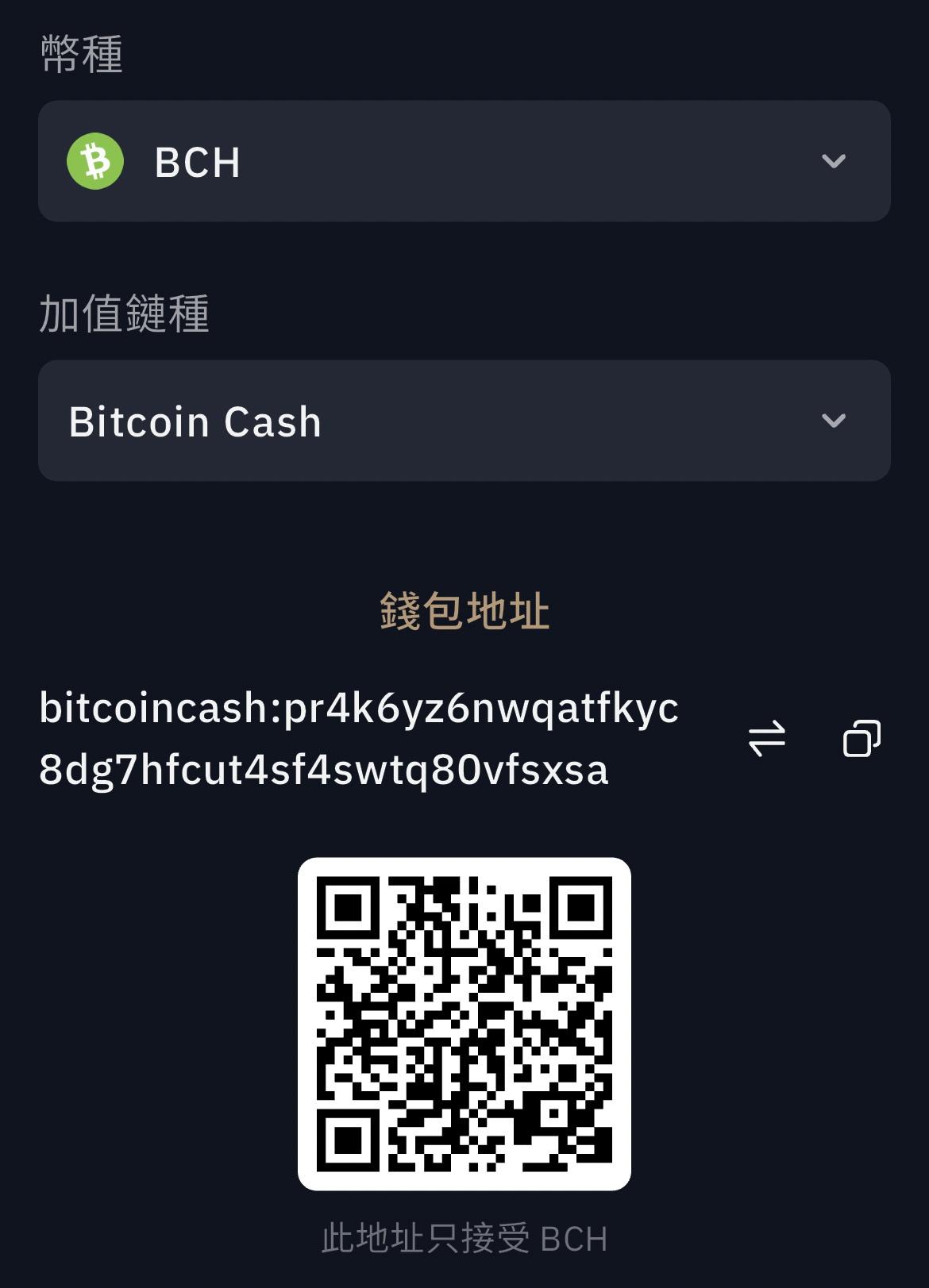Copy the wallet address
This screenshot has width=929, height=1288.
click(x=862, y=738)
